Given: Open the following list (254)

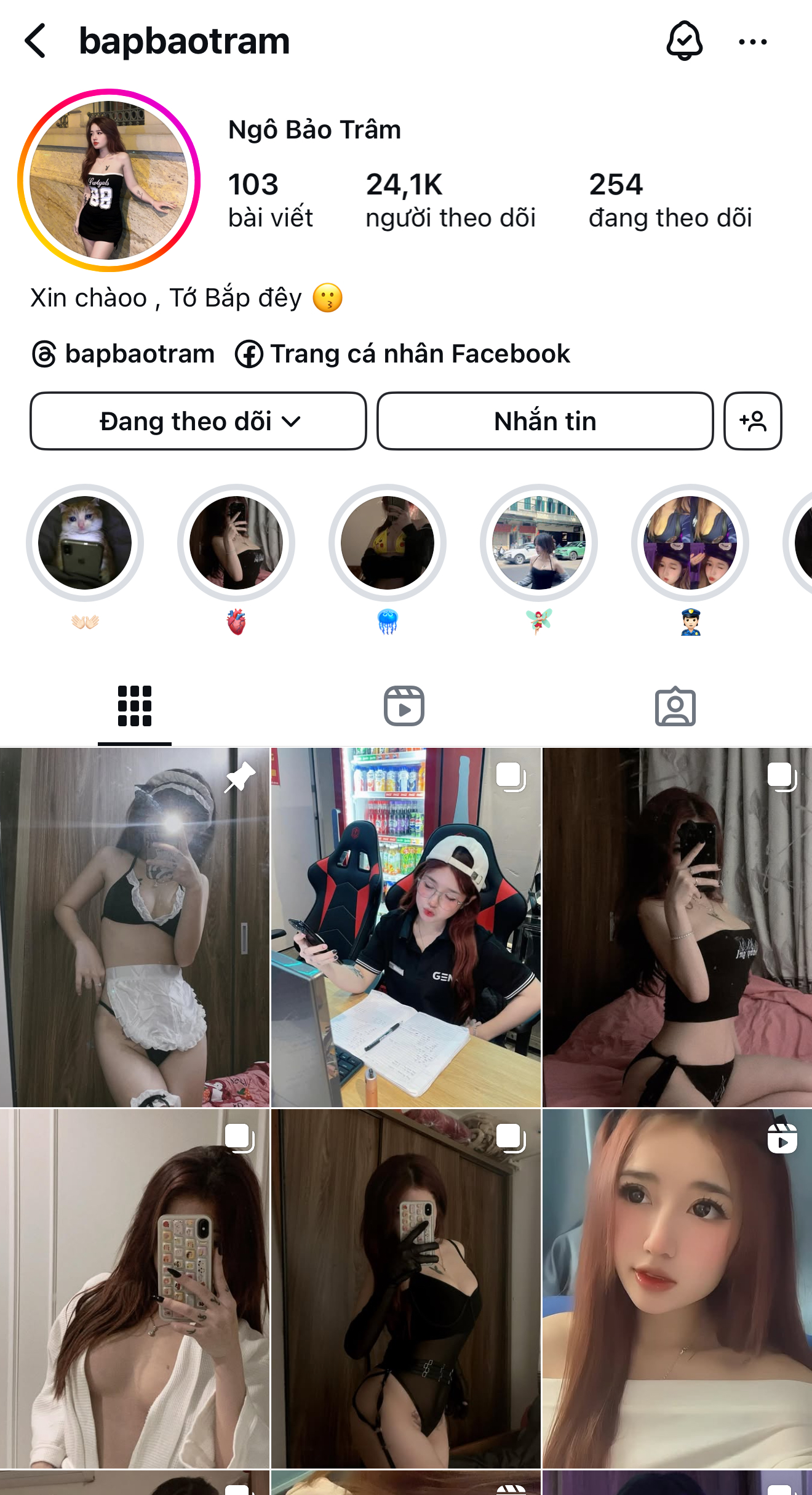Looking at the screenshot, I should pyautogui.click(x=670, y=201).
